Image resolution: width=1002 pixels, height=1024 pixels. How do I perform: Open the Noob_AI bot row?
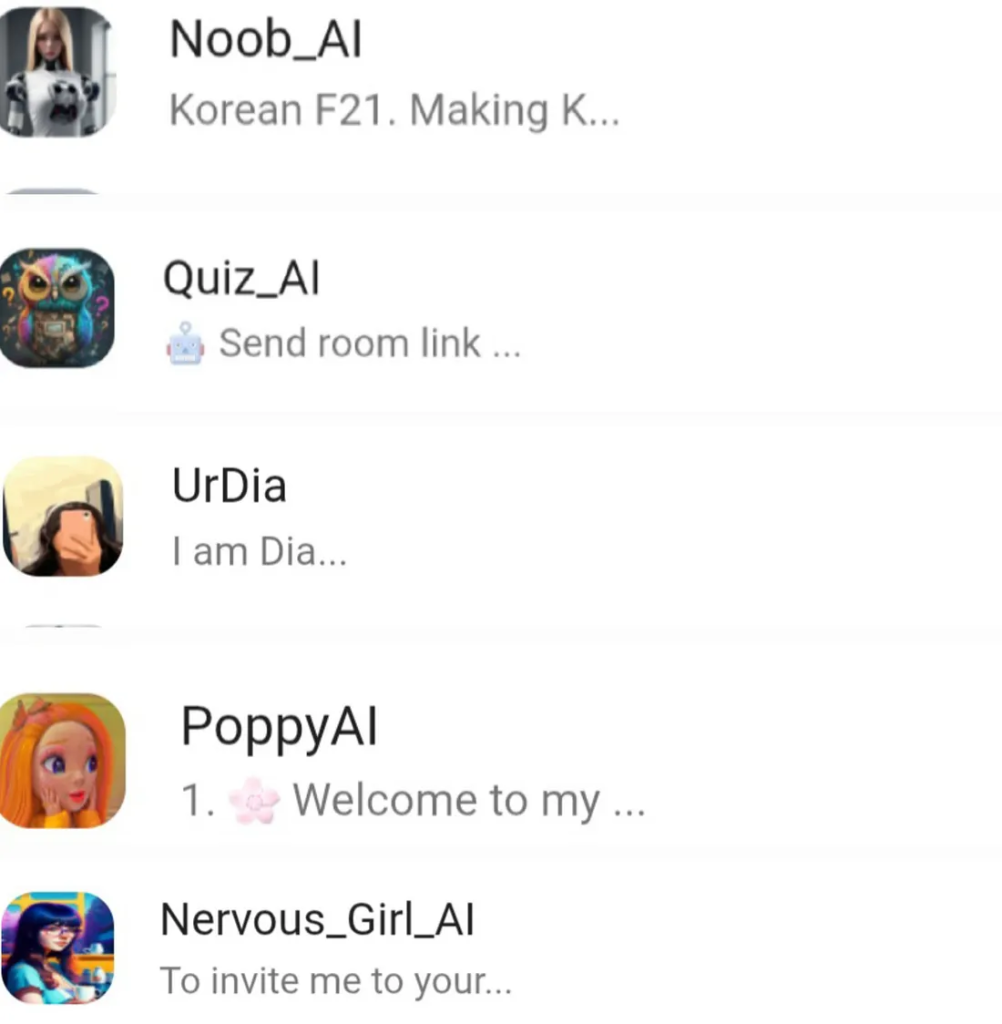click(395, 74)
